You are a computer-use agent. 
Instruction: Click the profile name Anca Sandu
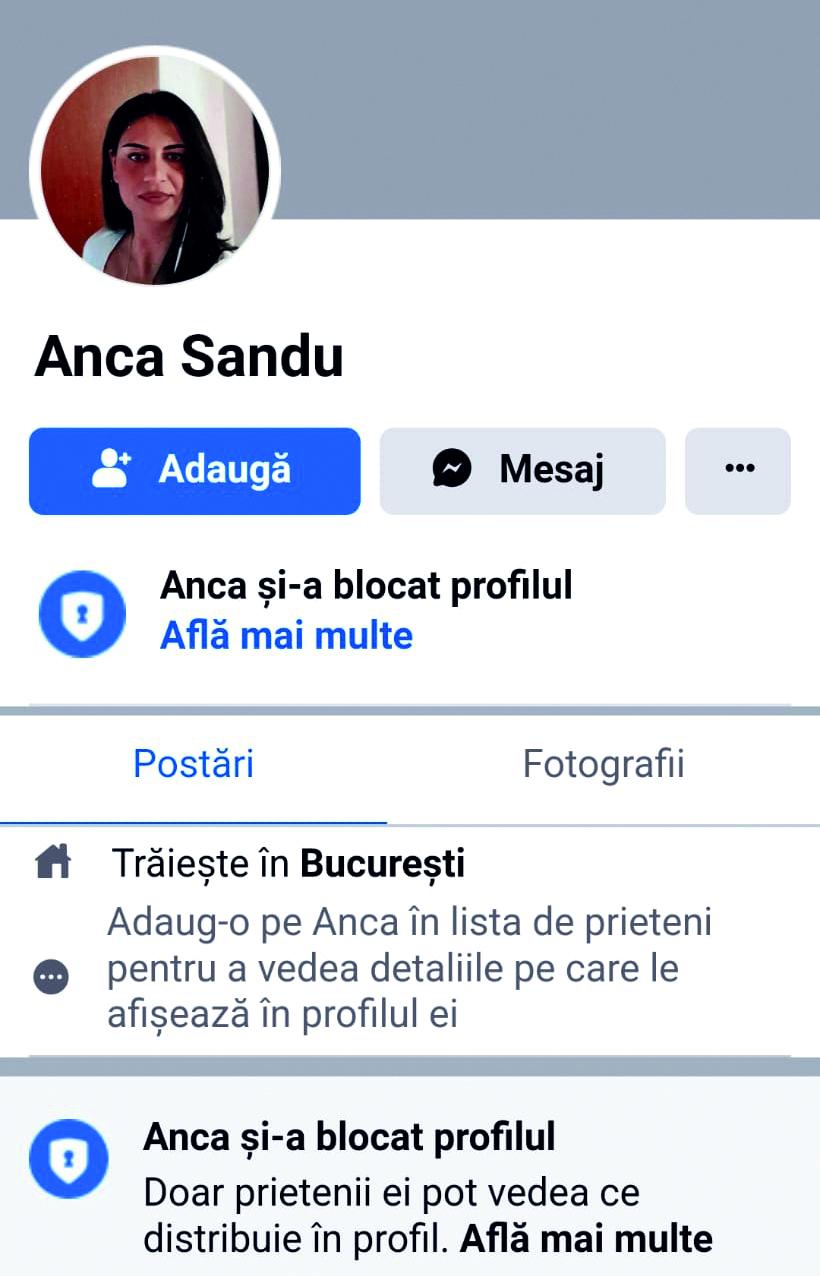click(x=190, y=357)
